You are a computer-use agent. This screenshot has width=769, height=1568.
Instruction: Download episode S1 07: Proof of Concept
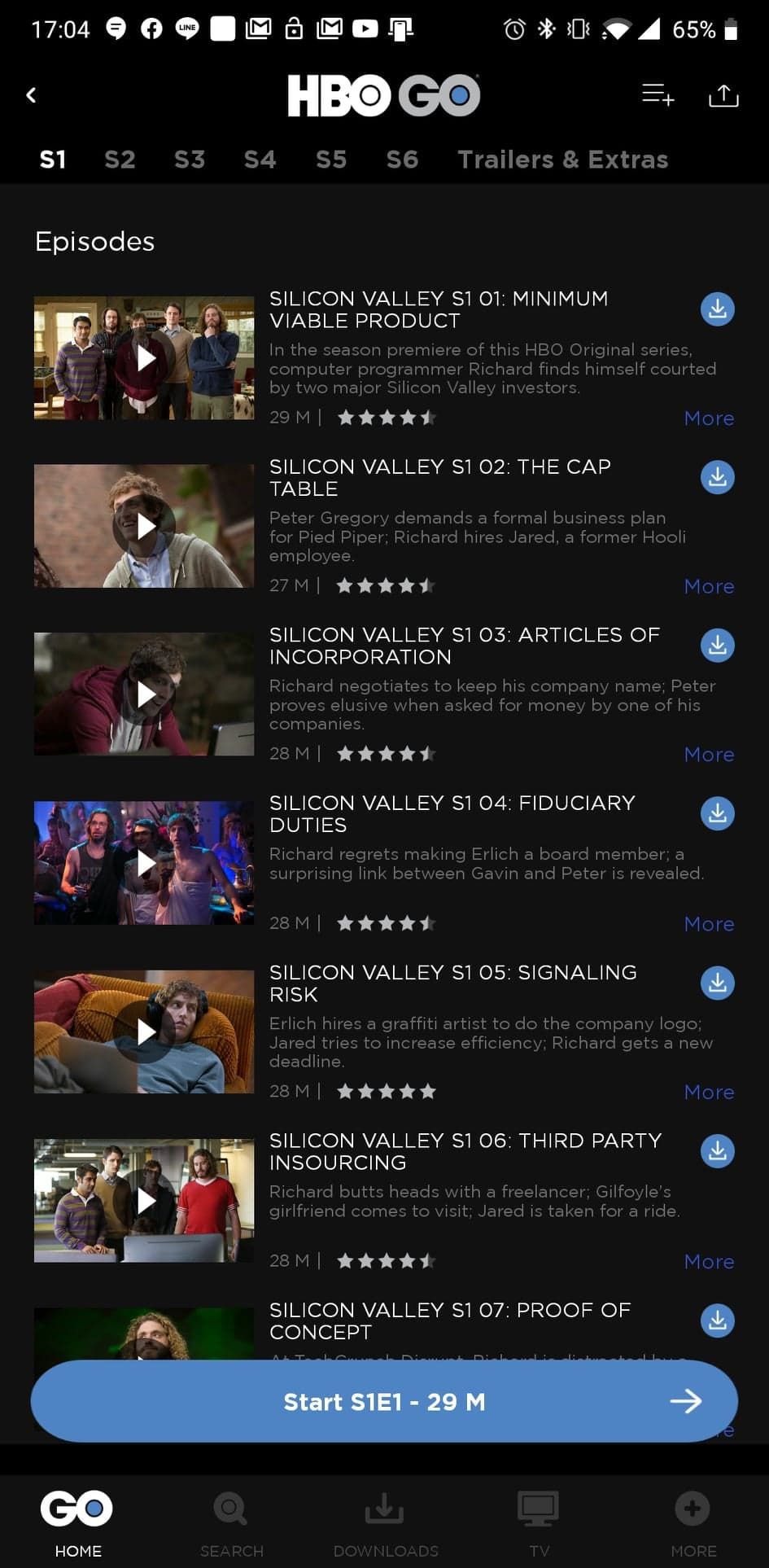(717, 1320)
